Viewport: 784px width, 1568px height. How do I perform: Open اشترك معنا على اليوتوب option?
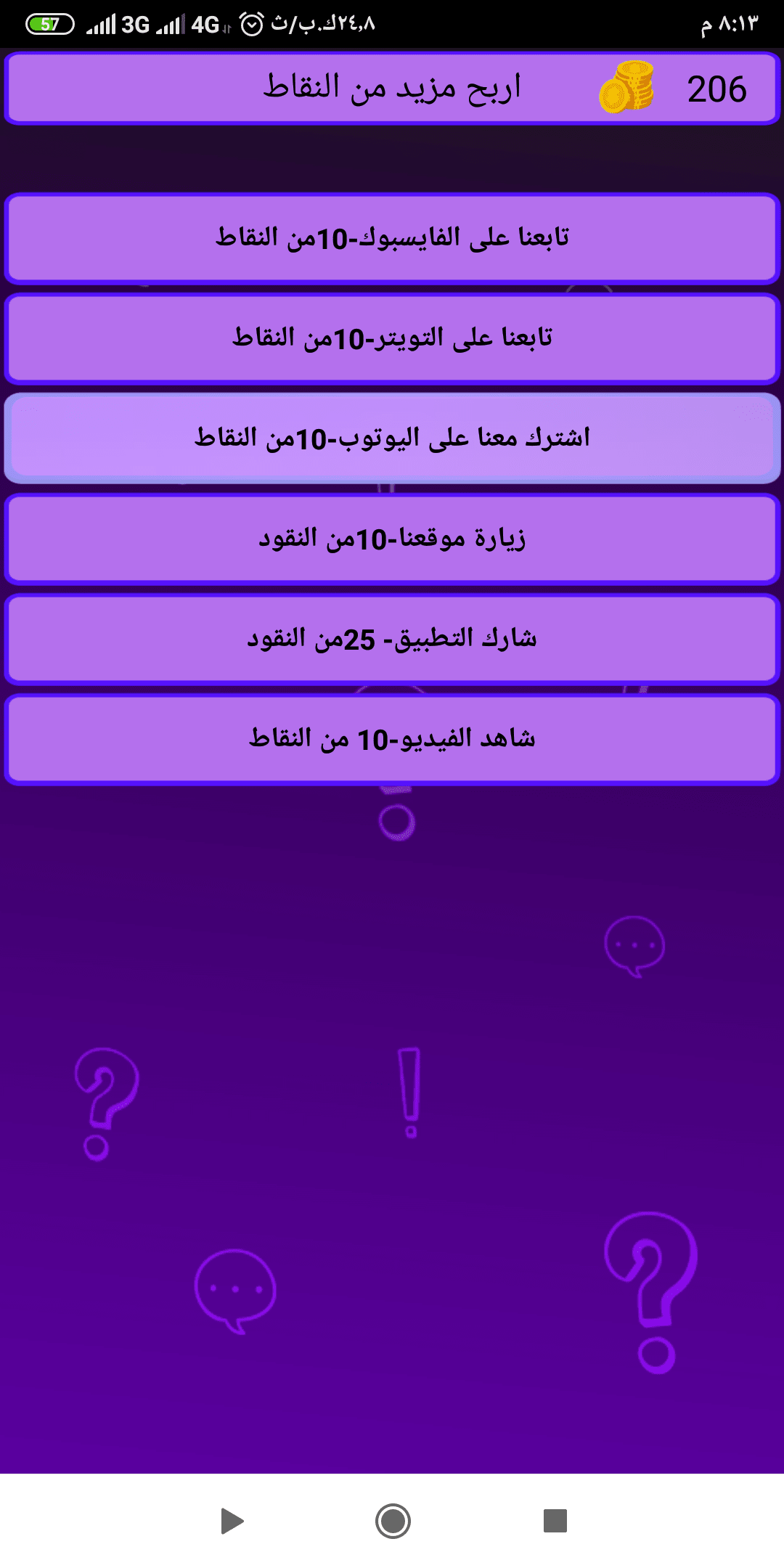point(392,438)
